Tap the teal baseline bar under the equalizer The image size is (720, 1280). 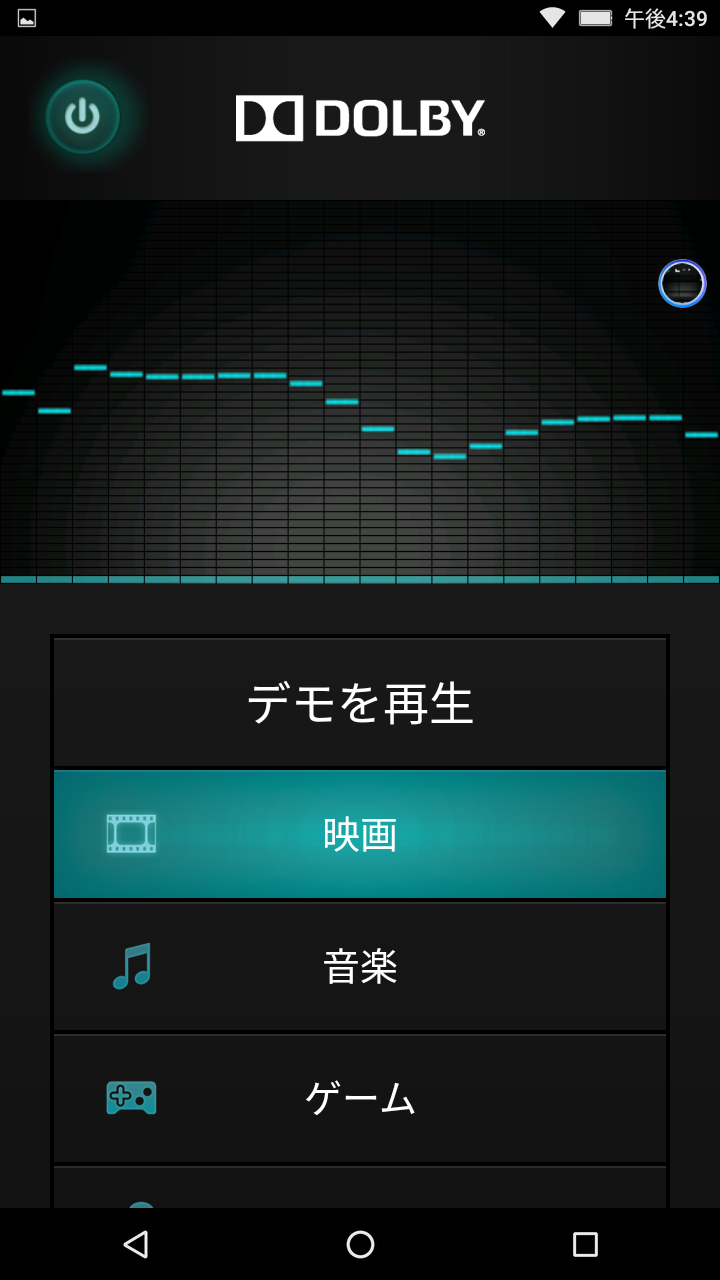[x=360, y=578]
